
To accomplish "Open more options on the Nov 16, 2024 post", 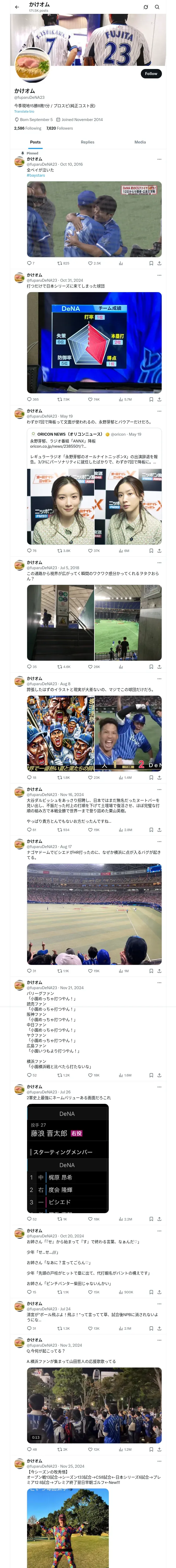I will (x=160, y=789).
